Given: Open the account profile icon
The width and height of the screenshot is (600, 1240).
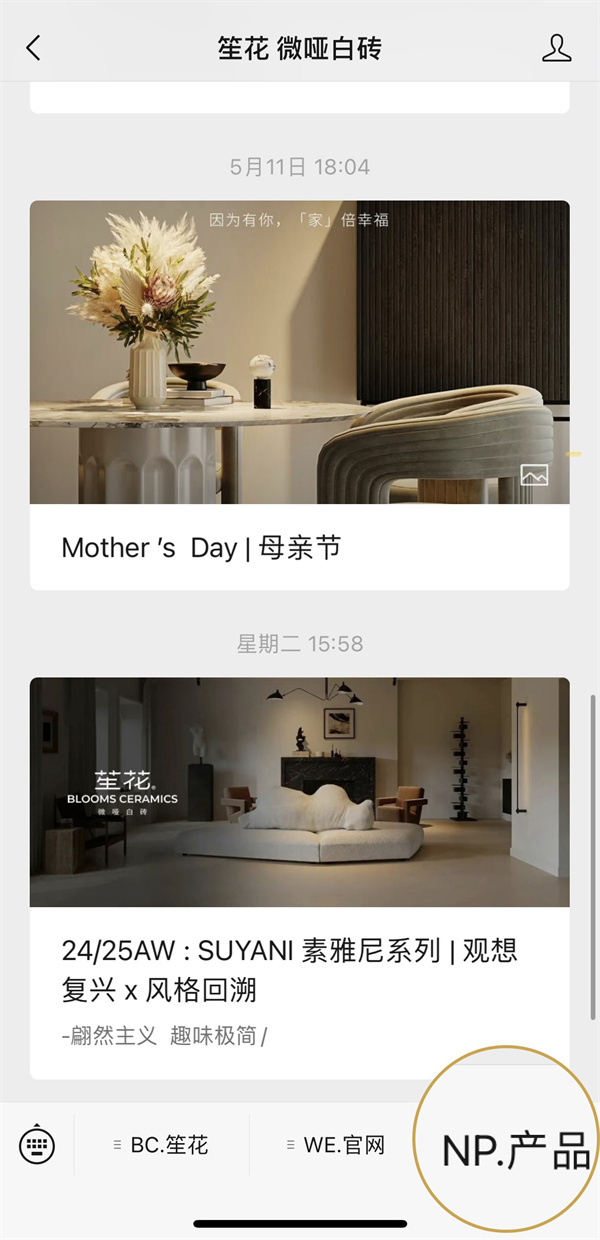Looking at the screenshot, I should point(556,48).
